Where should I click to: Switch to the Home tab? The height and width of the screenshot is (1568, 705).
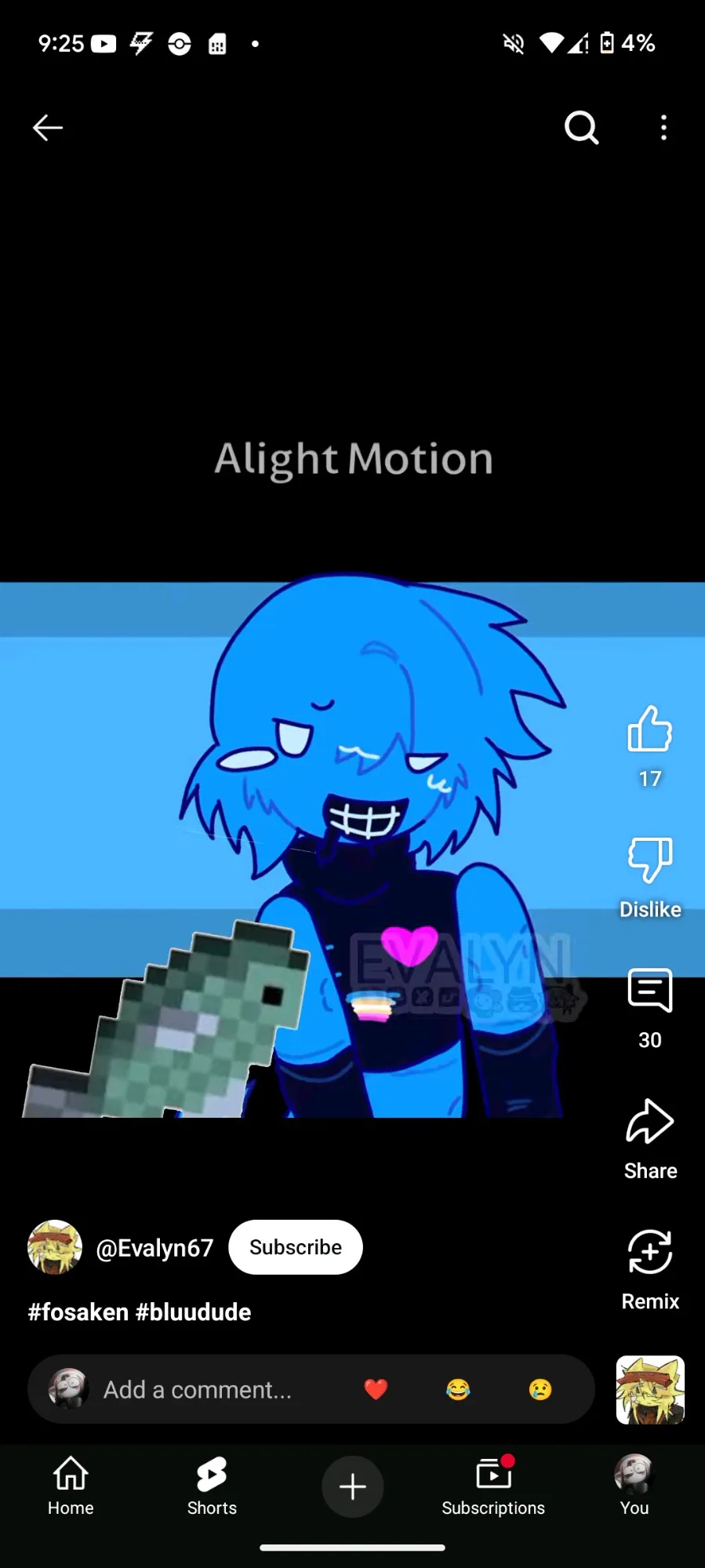click(71, 1486)
